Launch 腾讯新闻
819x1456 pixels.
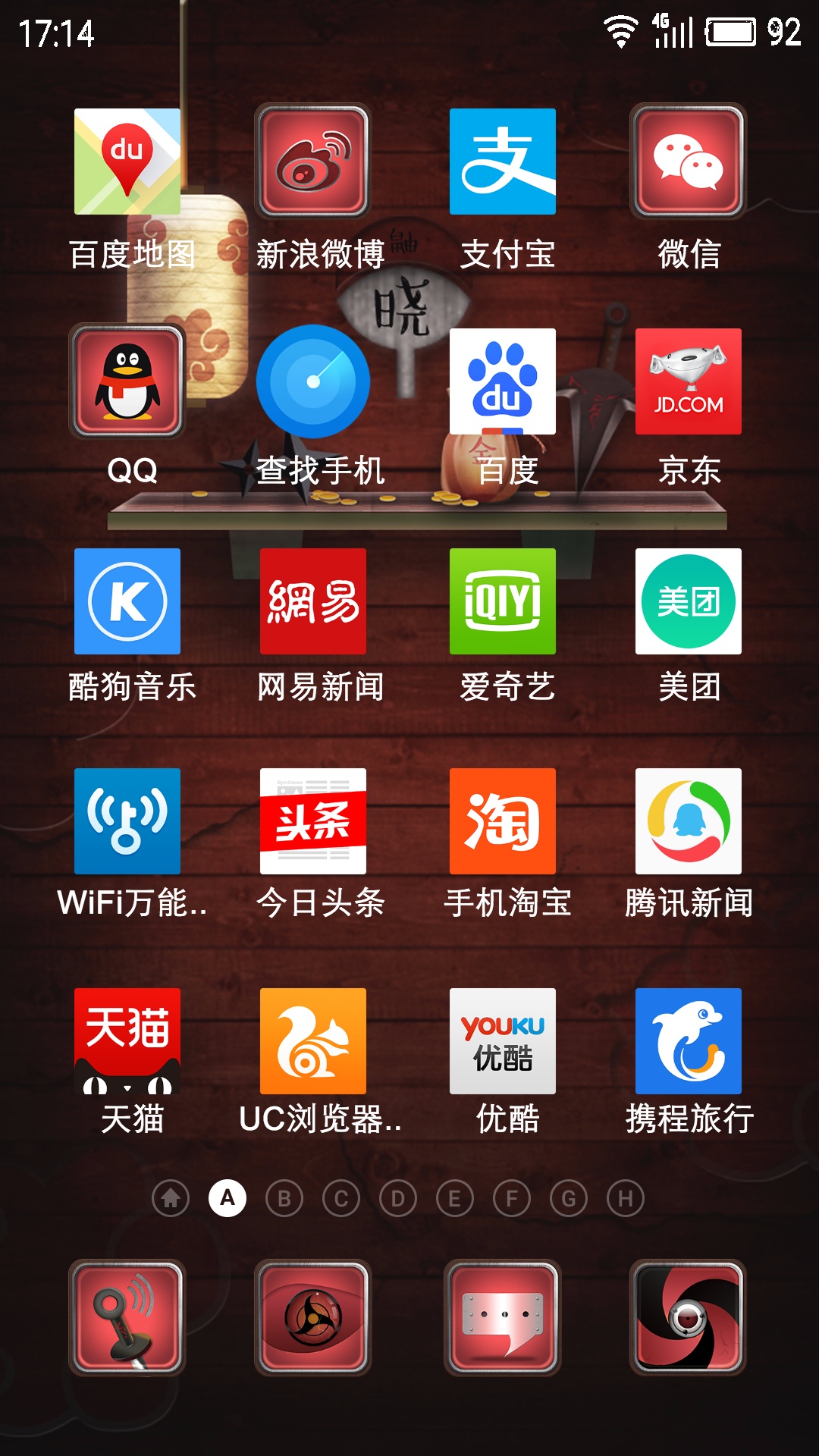688,821
